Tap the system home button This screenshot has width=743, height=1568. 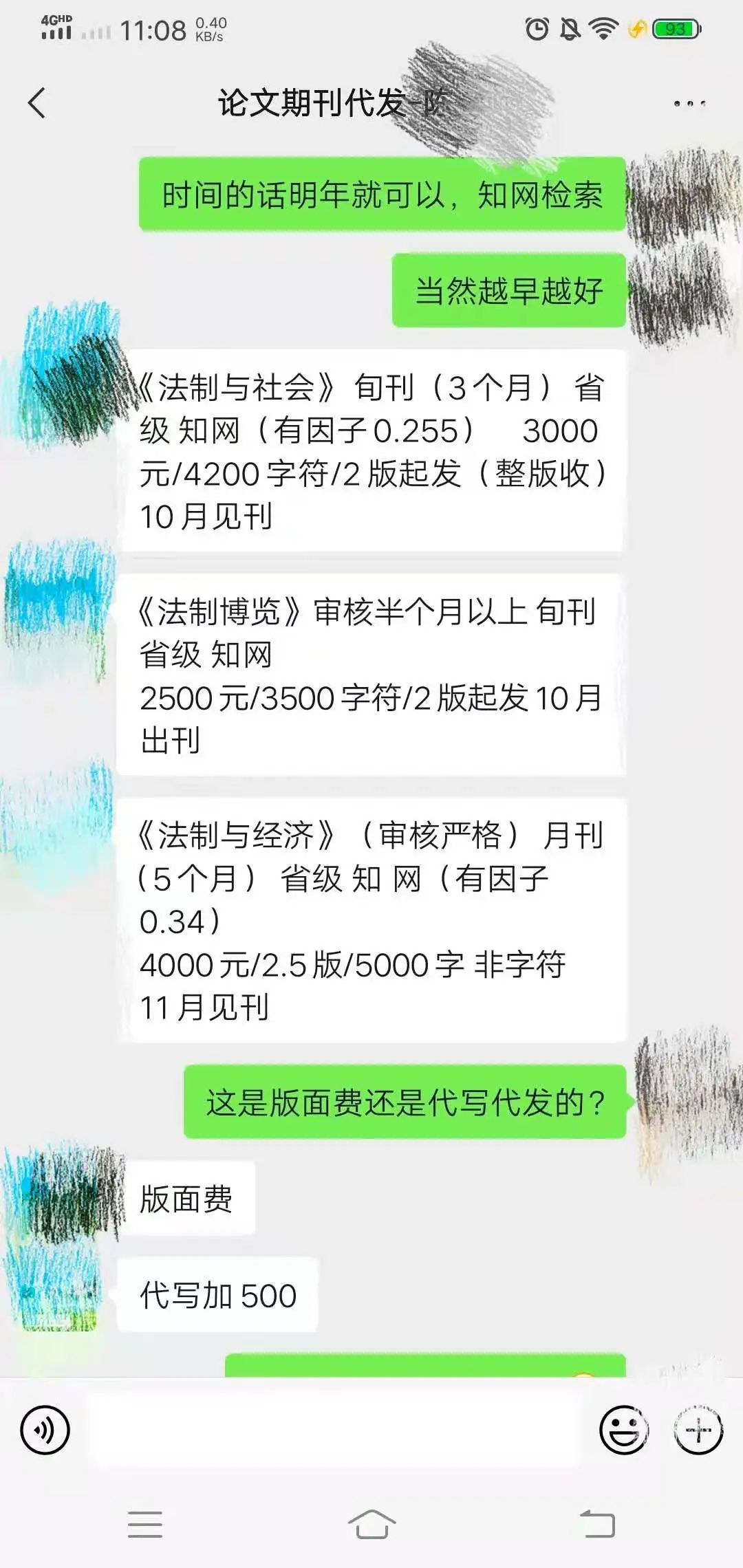click(371, 1525)
